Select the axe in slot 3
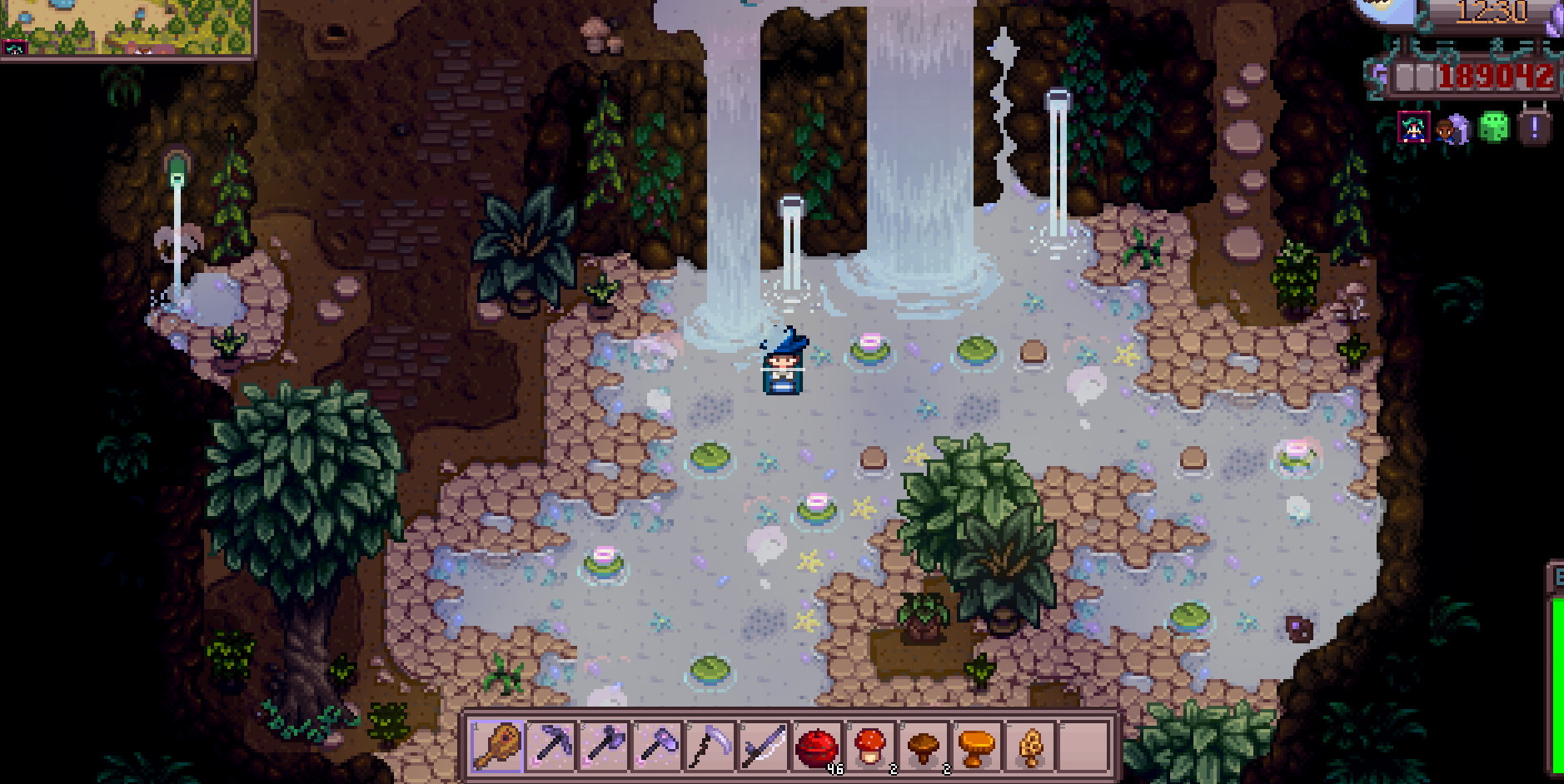Image resolution: width=1564 pixels, height=784 pixels. (605, 746)
